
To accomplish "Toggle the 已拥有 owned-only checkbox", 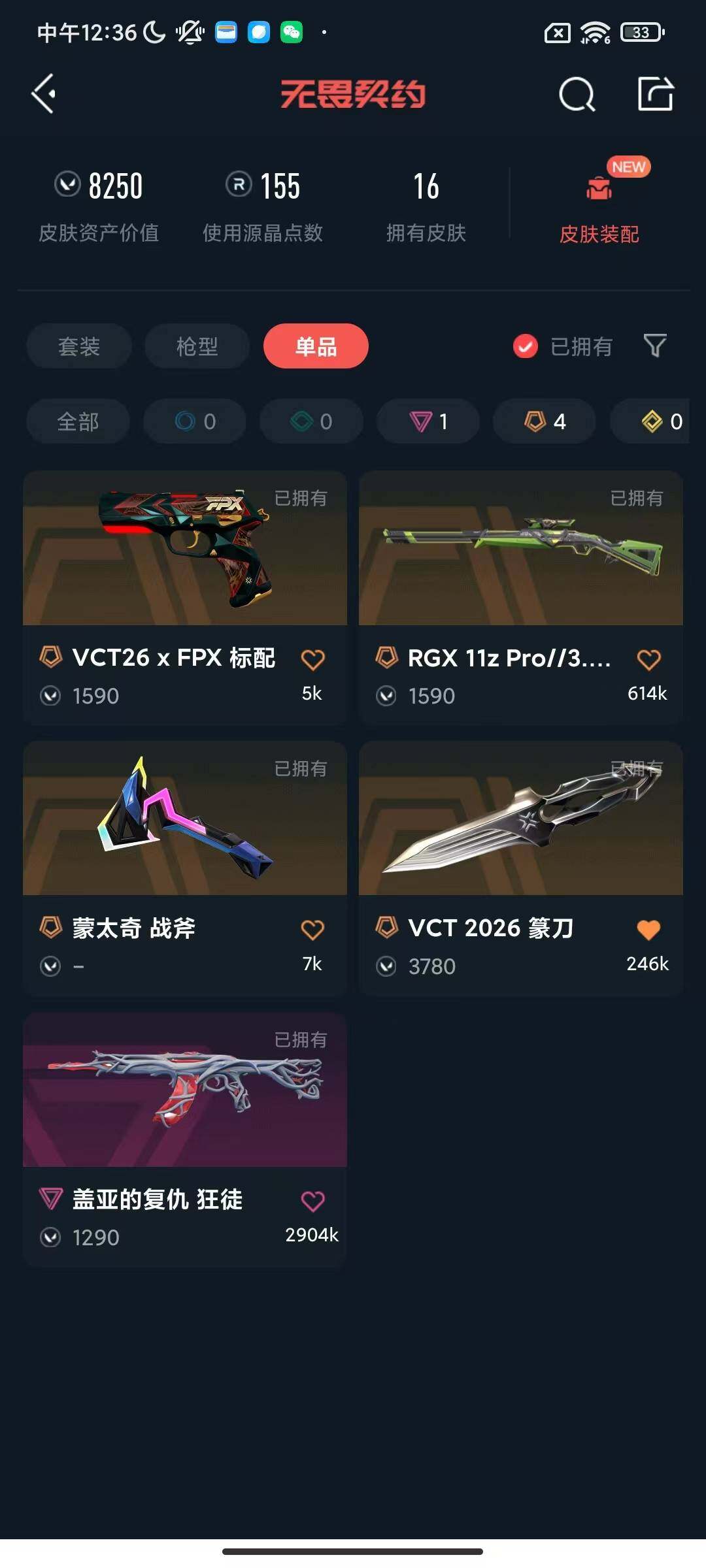I will point(526,346).
